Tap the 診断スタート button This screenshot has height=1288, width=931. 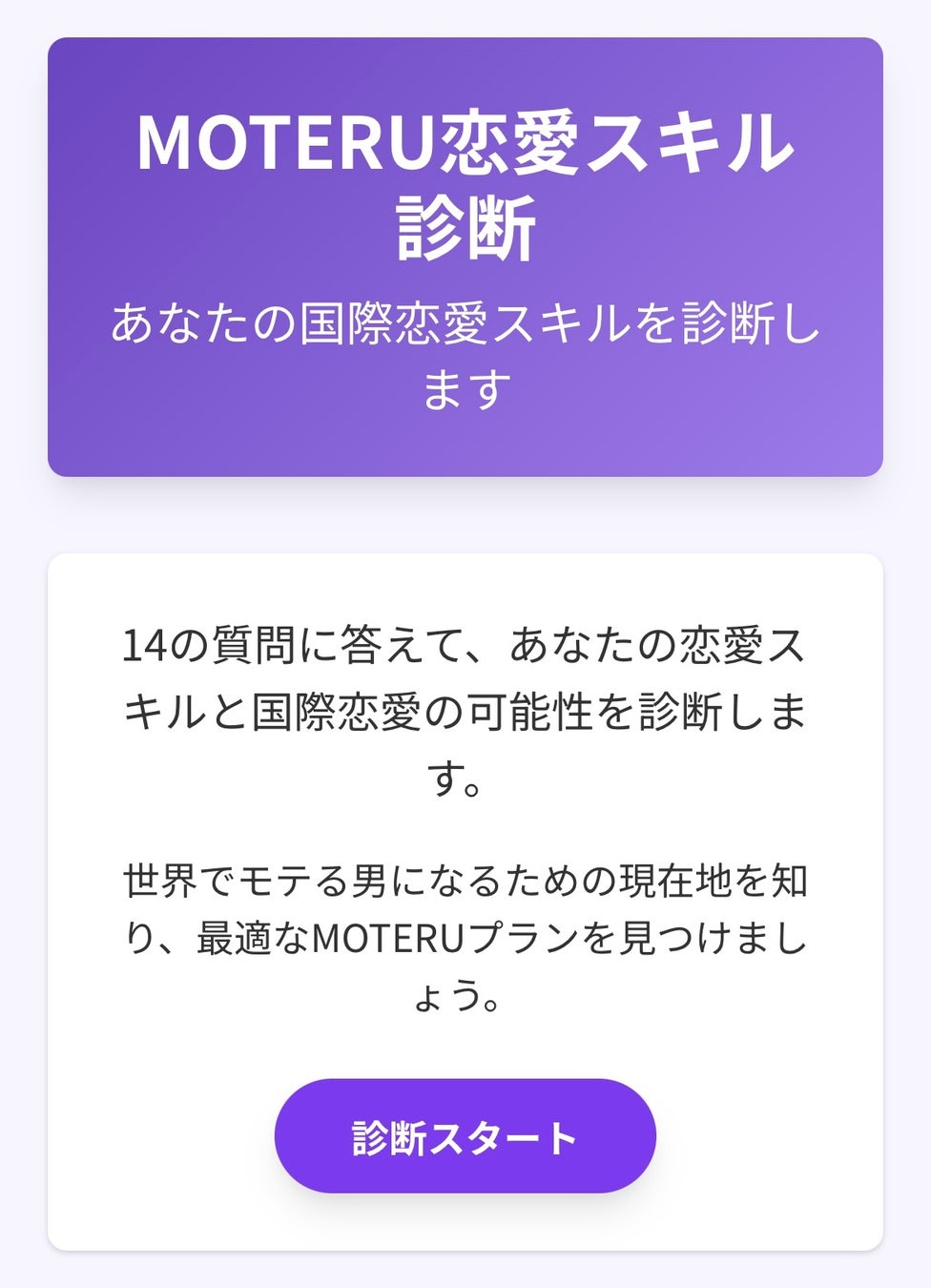[465, 1136]
